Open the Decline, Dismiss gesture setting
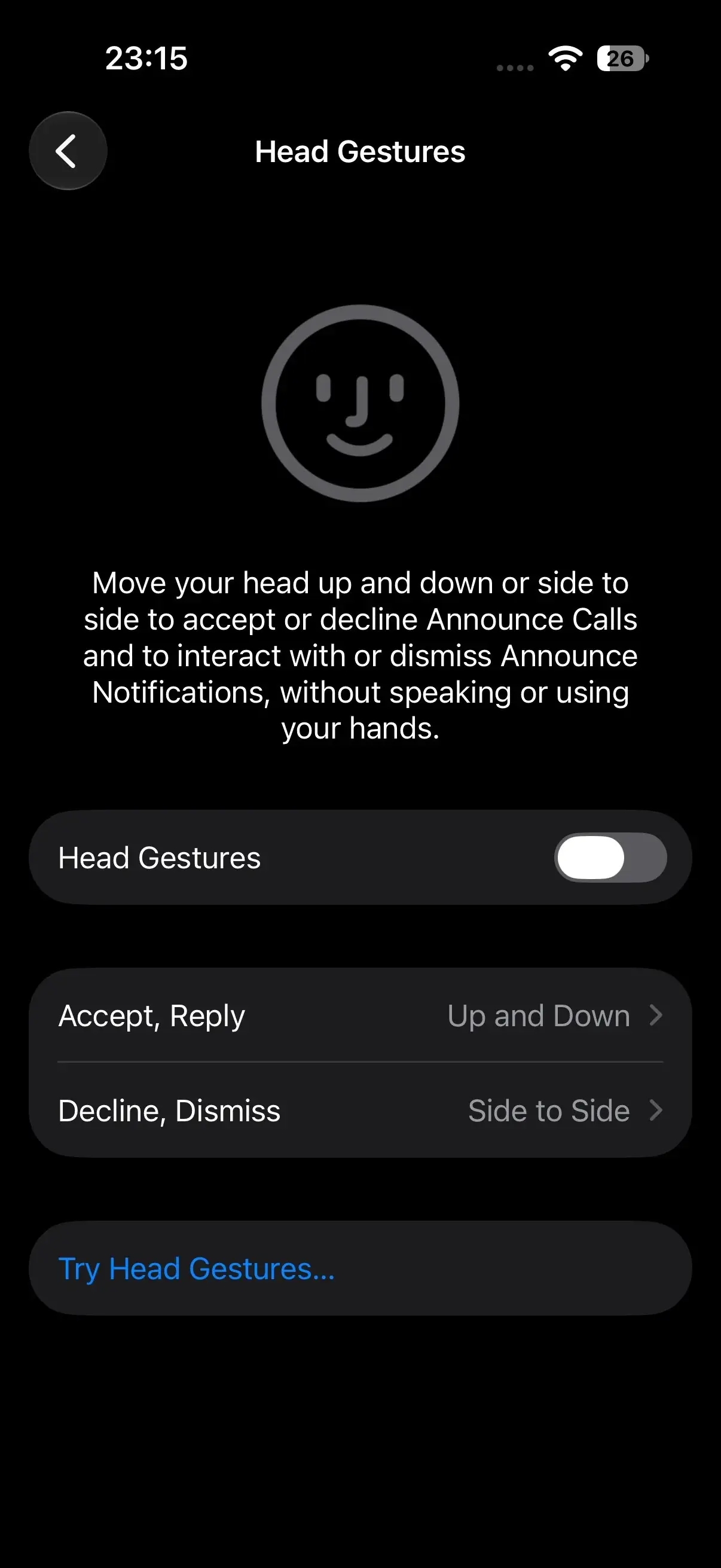Viewport: 721px width, 1568px height. (x=360, y=1111)
